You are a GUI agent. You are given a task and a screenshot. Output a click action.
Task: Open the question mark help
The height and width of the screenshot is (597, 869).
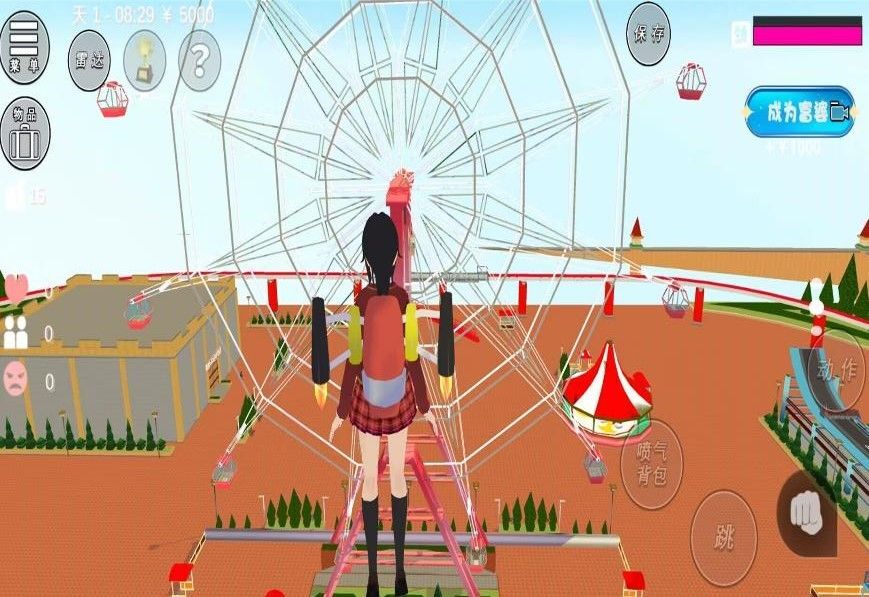(x=199, y=60)
